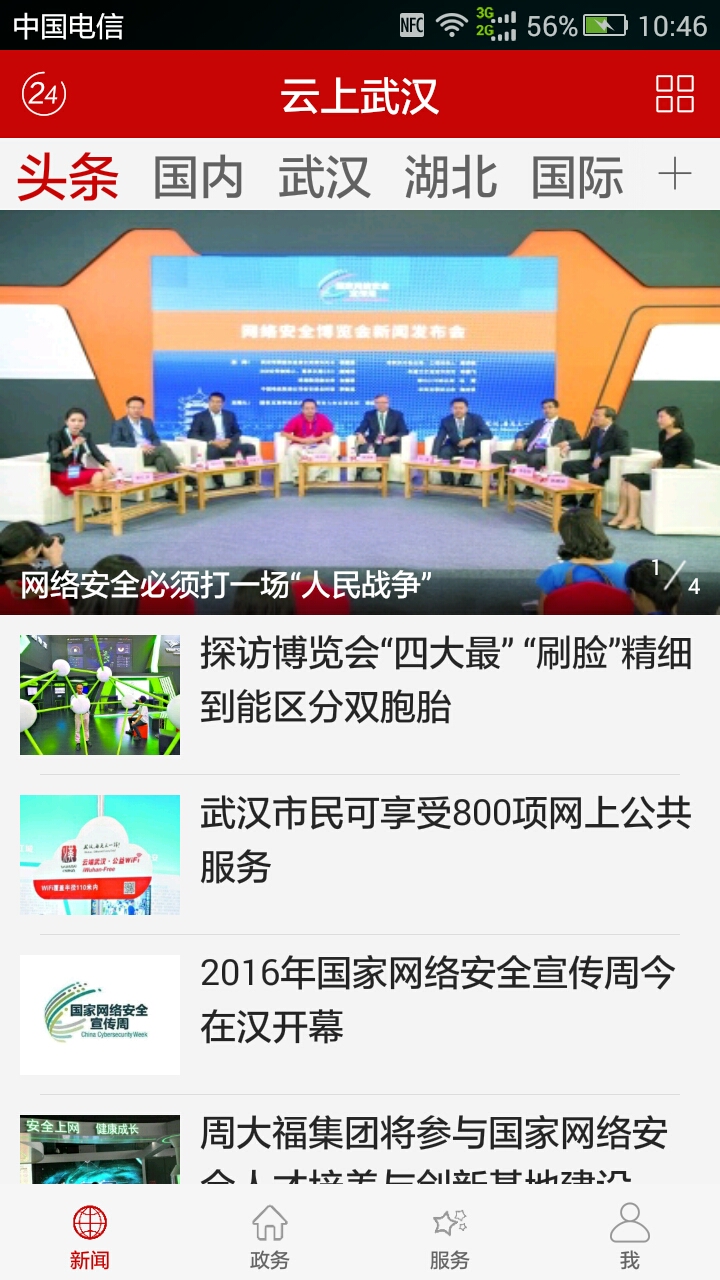
Task: Switch to the 武汉 tab
Action: click(x=324, y=177)
